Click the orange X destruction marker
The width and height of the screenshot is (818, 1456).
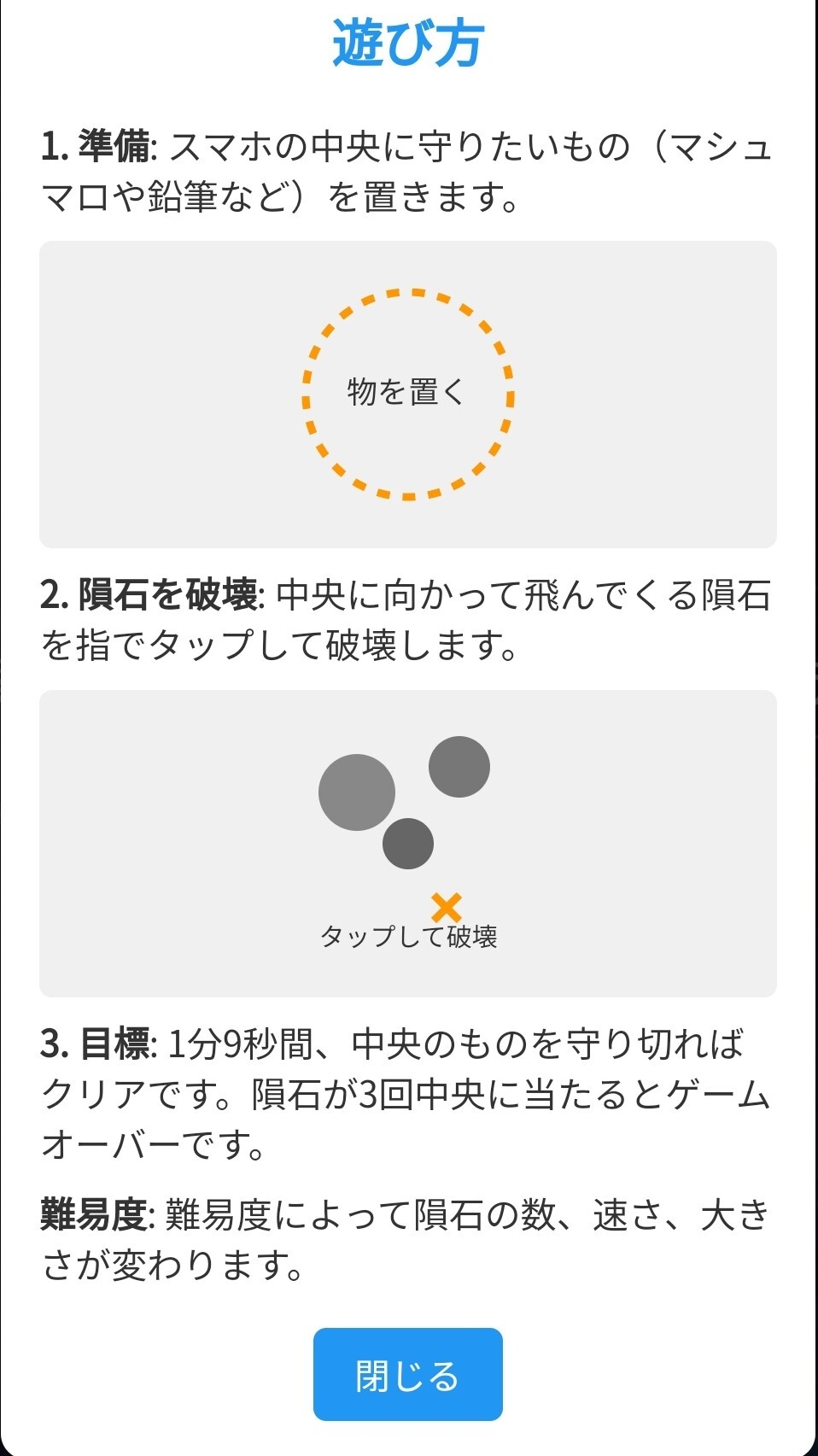[445, 907]
